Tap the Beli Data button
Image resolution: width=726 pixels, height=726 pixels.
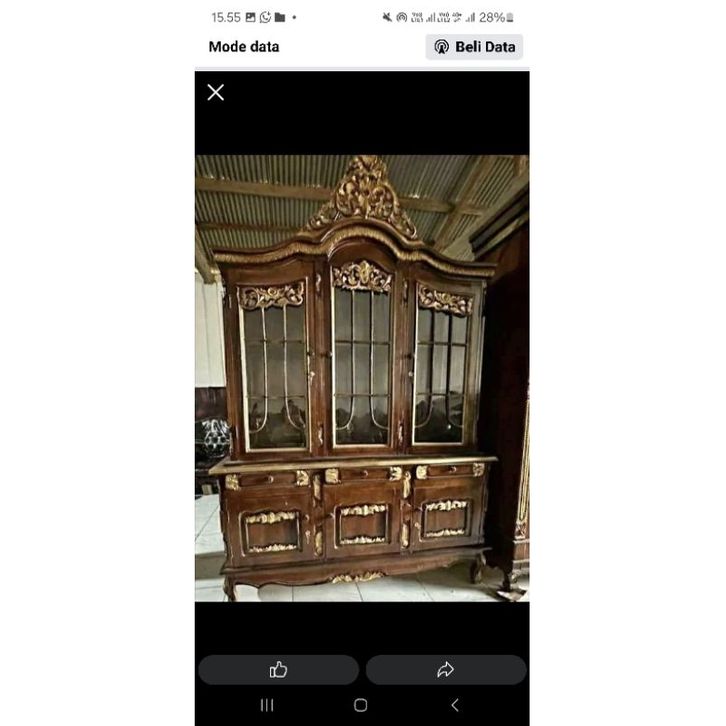474,47
